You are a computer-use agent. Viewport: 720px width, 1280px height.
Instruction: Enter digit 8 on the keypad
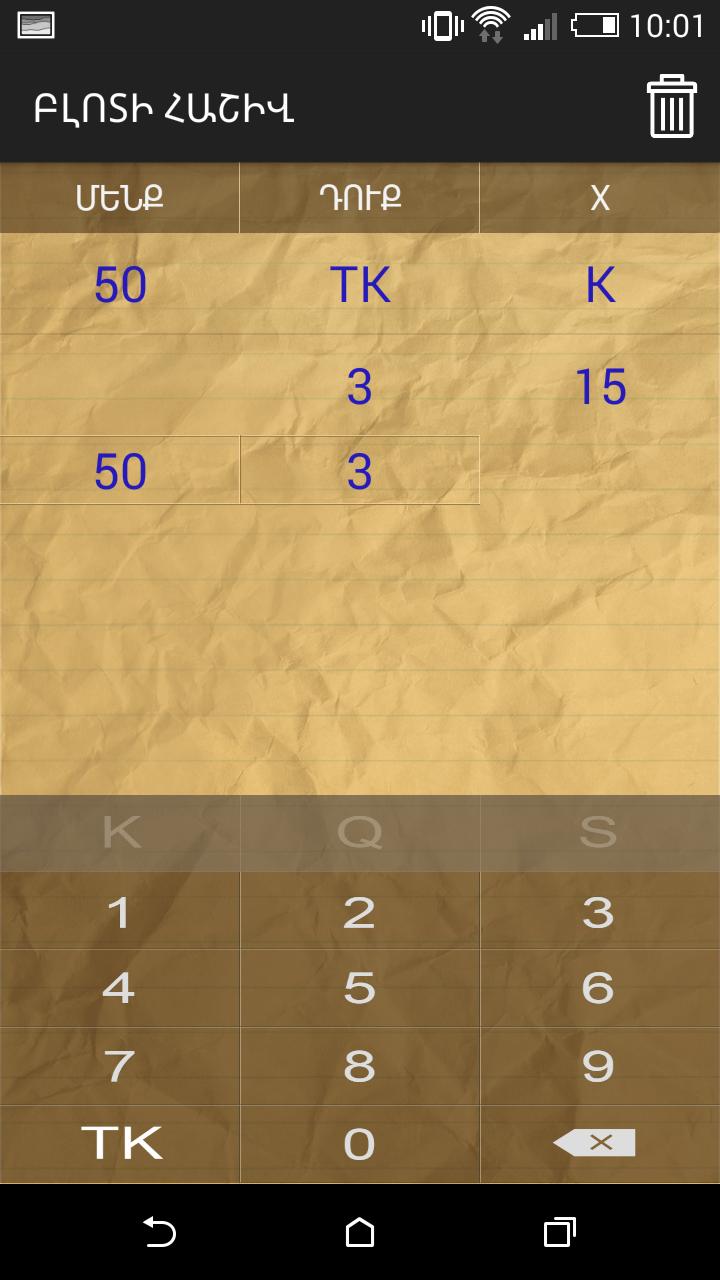coord(359,1066)
